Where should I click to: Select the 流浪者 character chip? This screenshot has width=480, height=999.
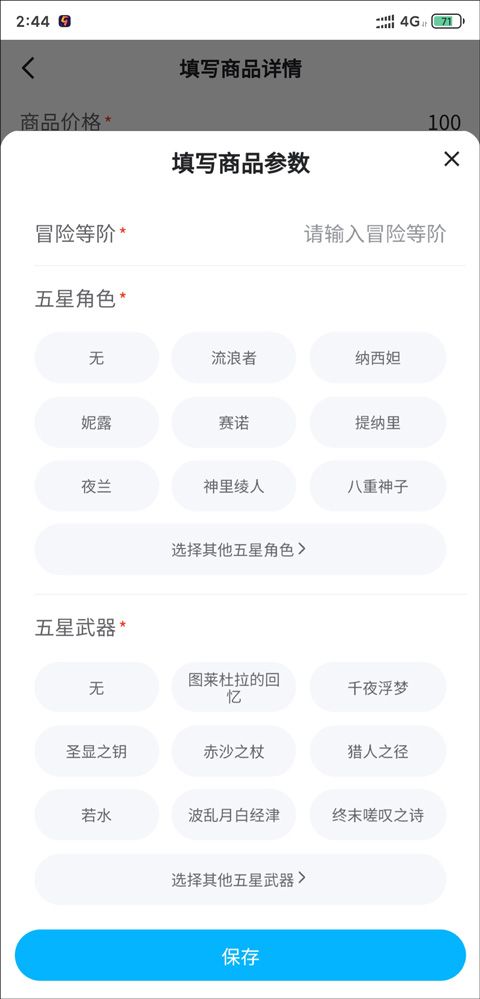pos(233,357)
